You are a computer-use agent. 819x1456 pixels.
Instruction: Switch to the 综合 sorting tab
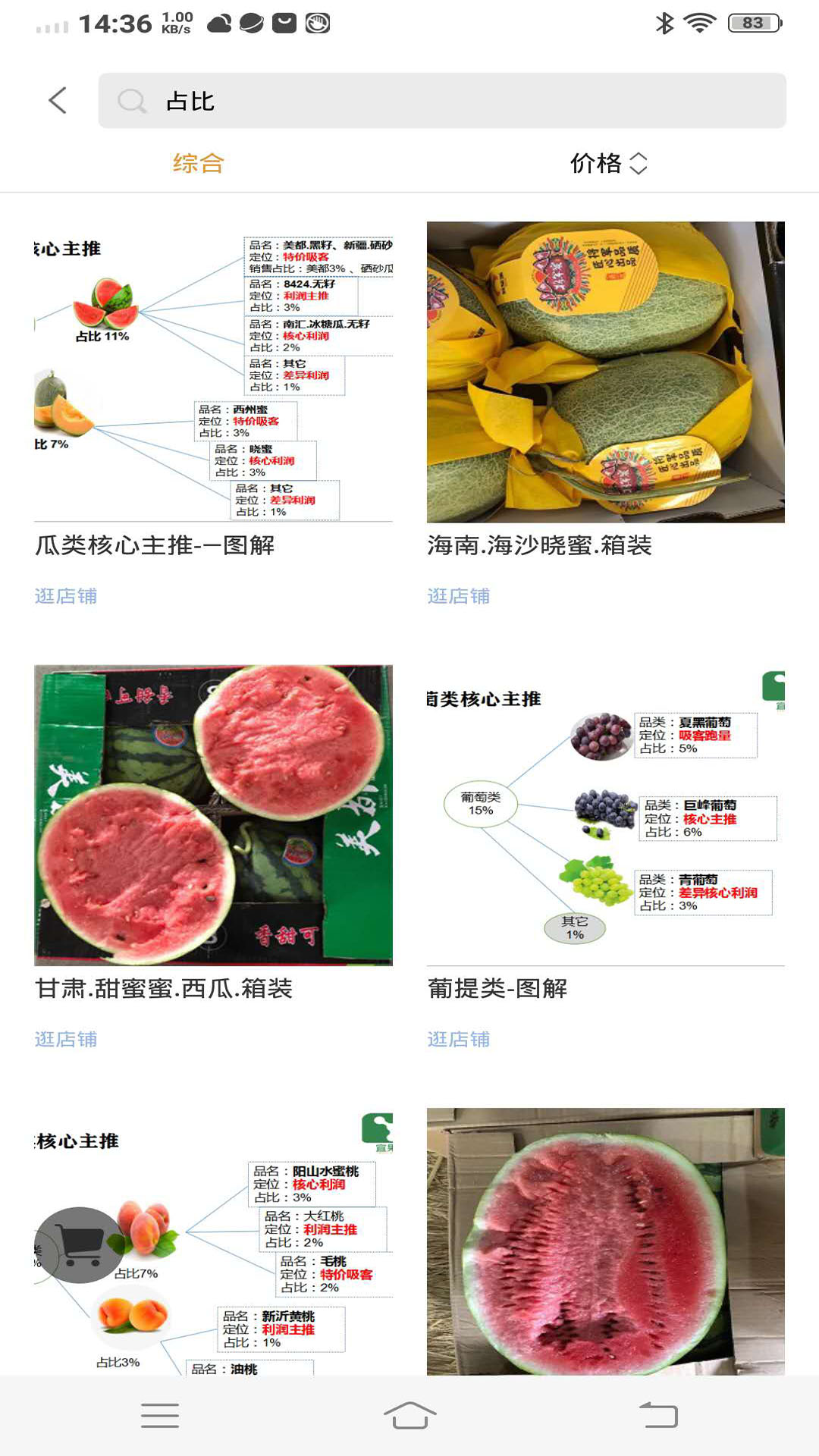[198, 163]
